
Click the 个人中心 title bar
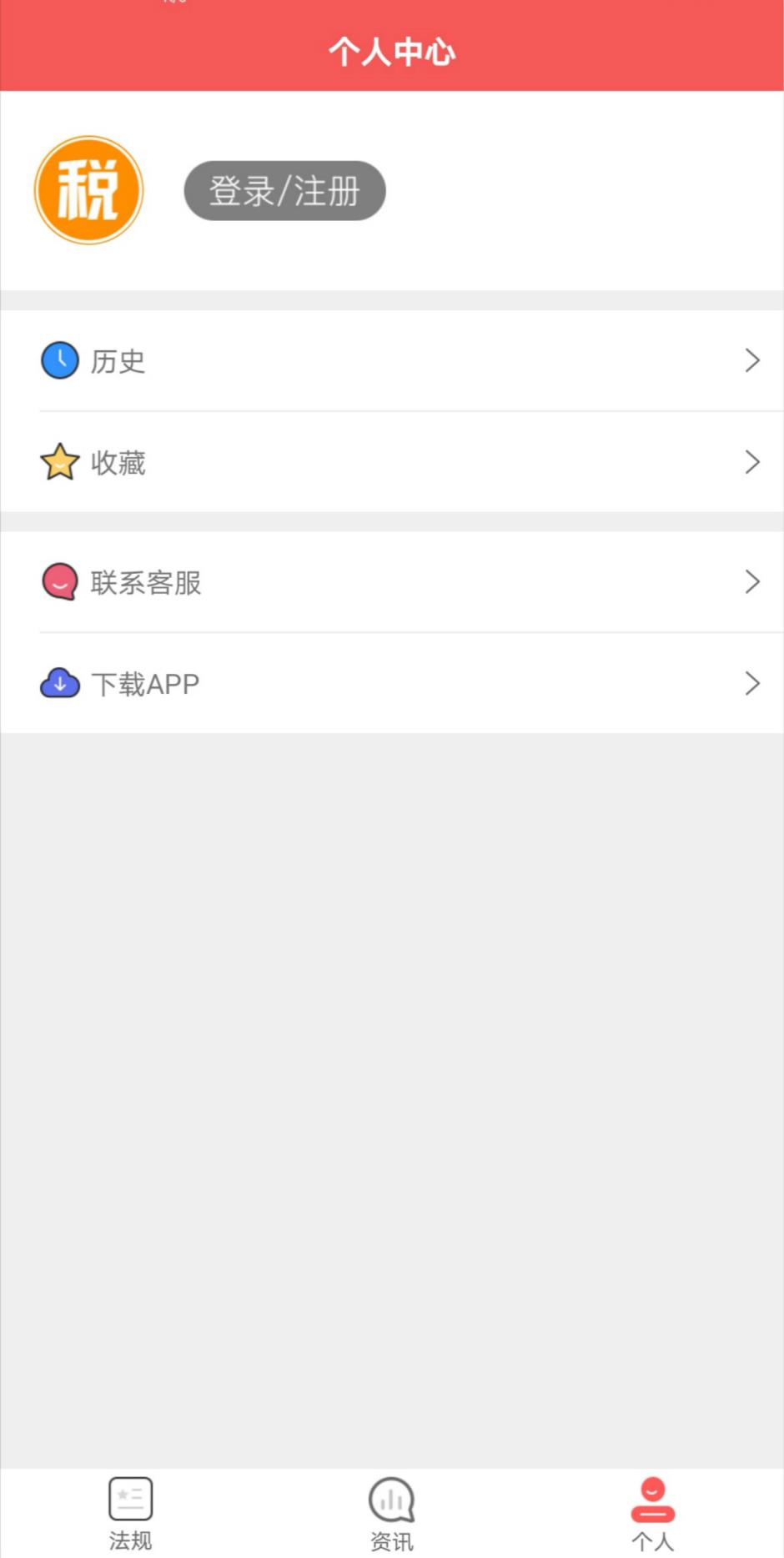click(392, 52)
